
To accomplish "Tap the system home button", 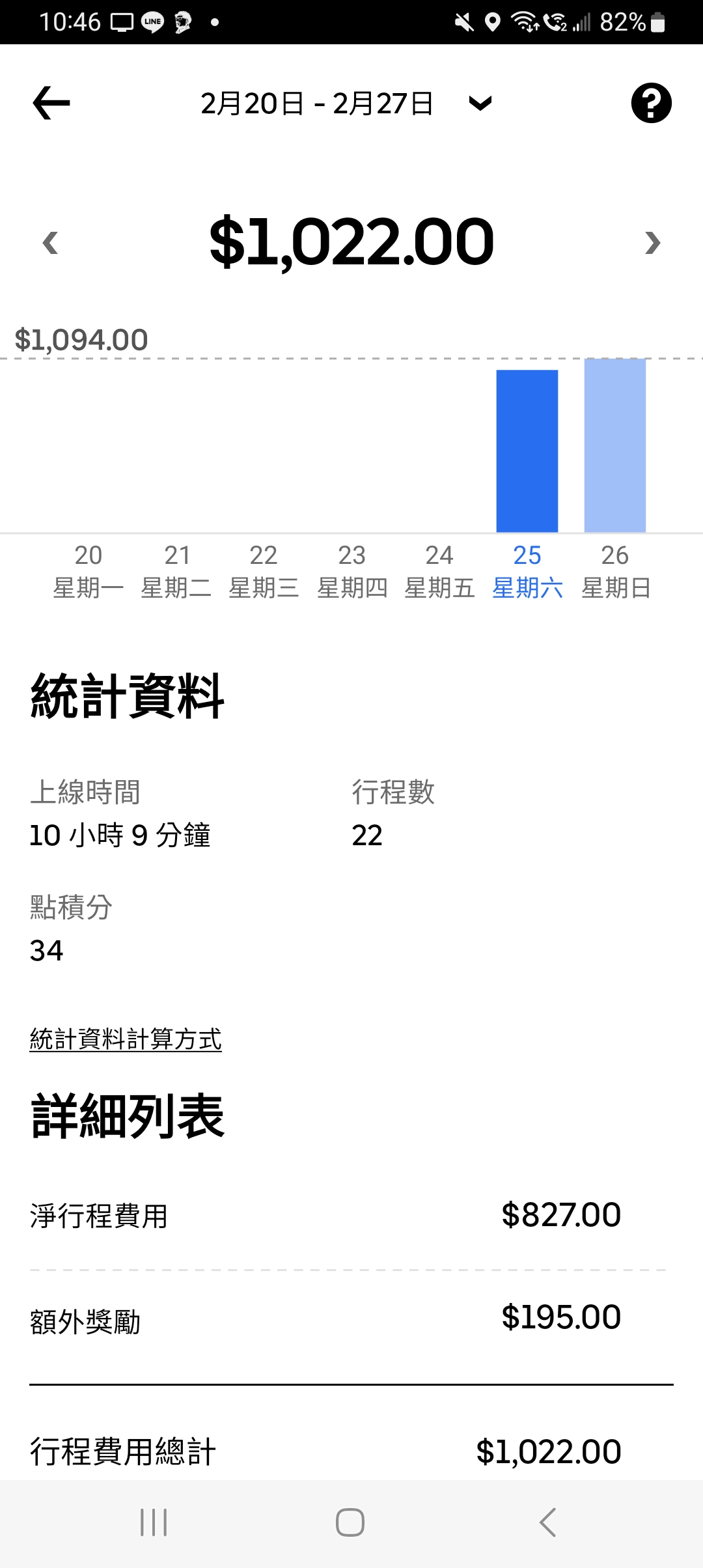I will click(x=350, y=1522).
